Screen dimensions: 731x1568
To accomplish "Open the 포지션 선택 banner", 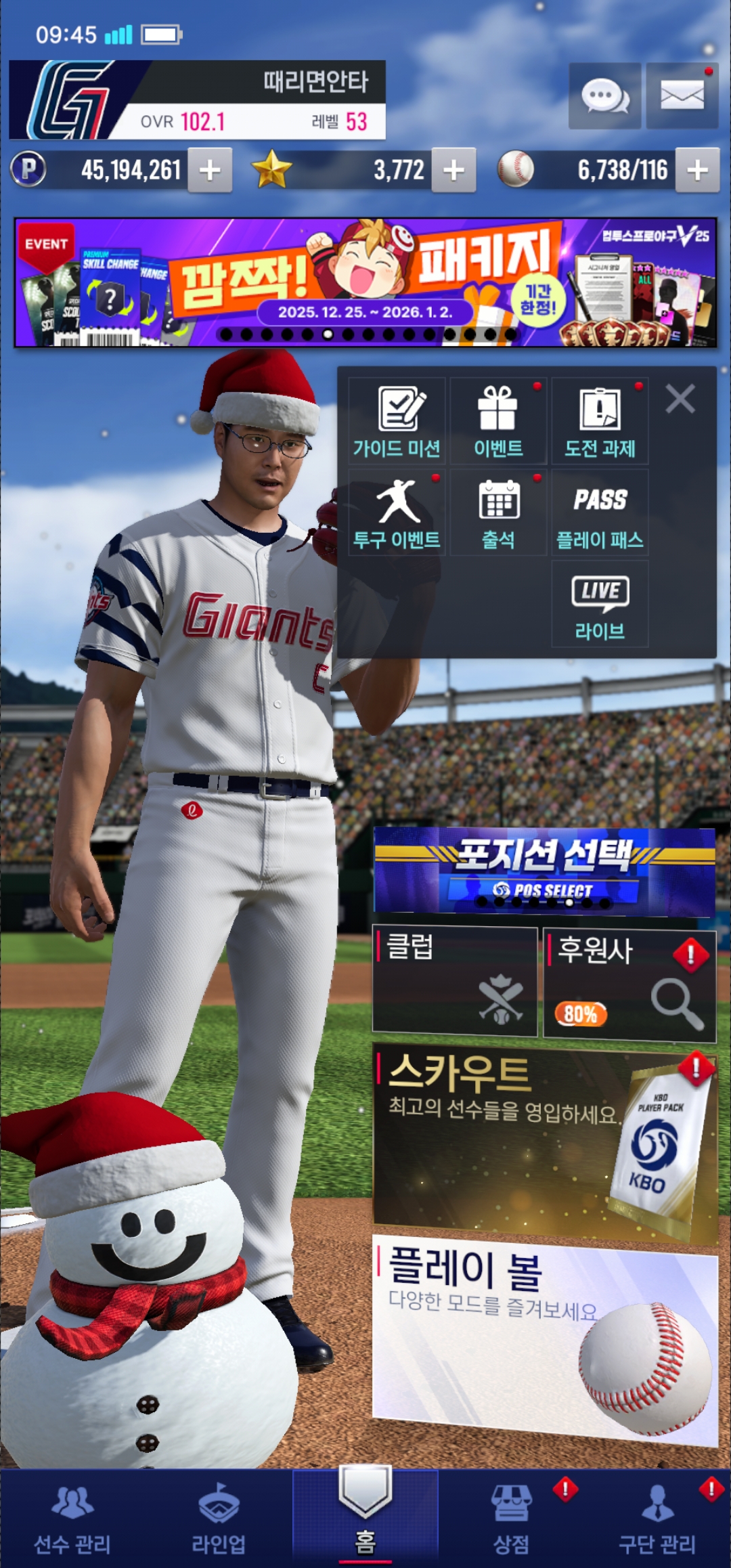I will (x=544, y=871).
